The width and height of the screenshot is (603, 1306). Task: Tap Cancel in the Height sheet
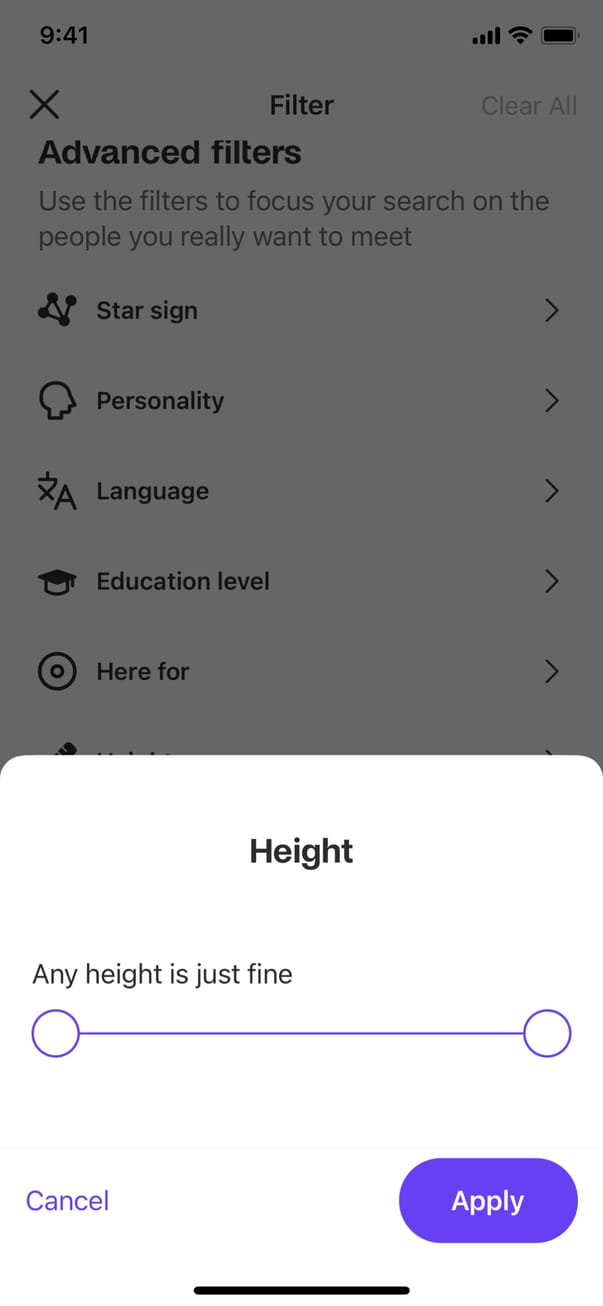point(67,1200)
